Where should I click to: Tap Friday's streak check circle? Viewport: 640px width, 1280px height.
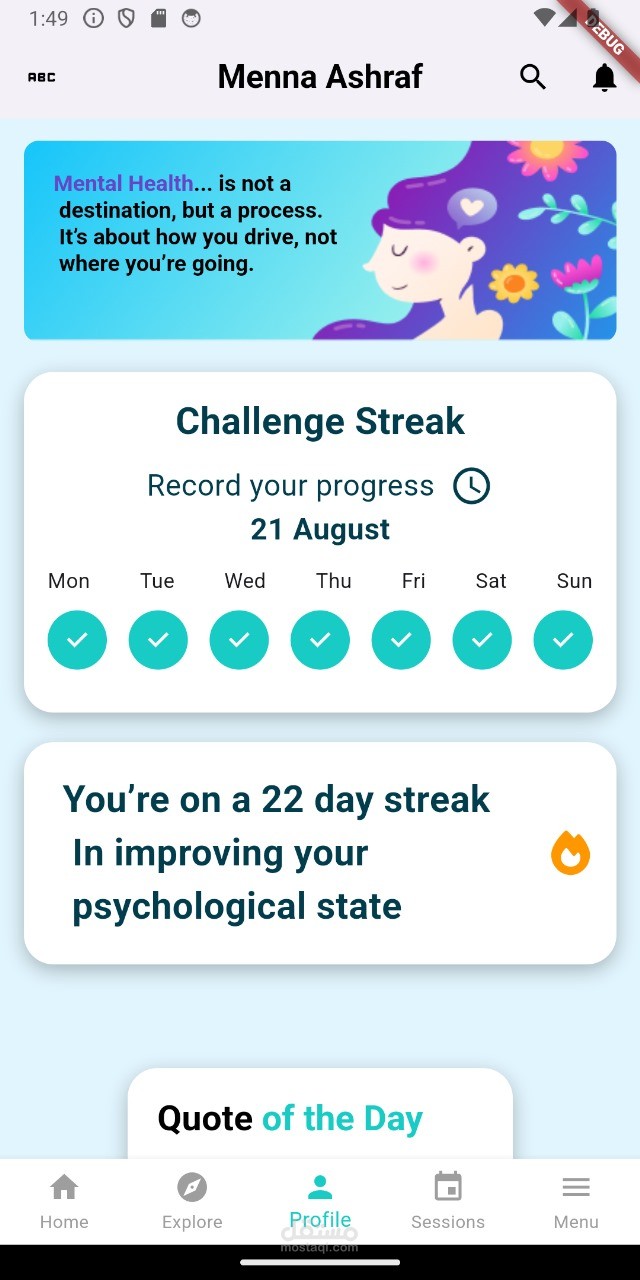pyautogui.click(x=401, y=640)
